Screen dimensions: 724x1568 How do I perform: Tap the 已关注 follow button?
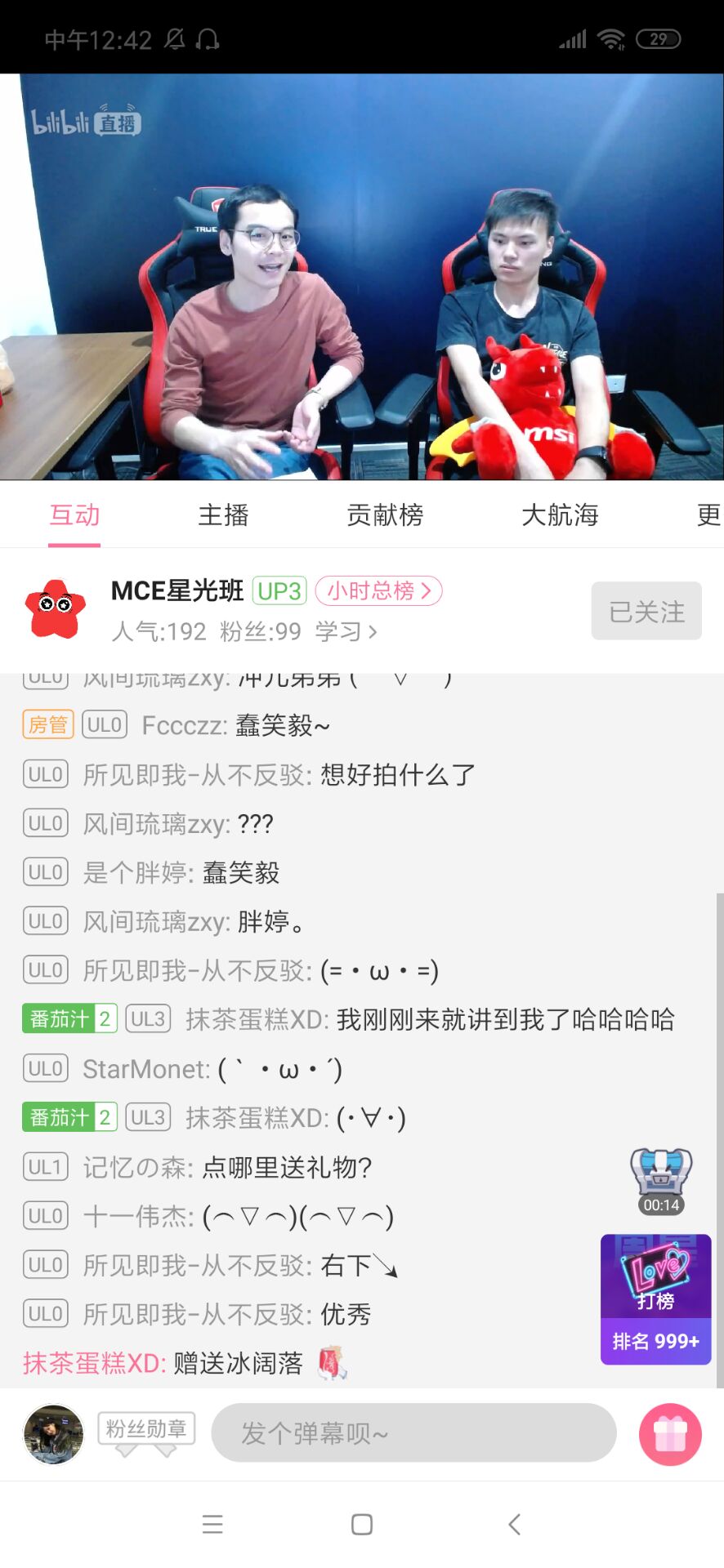click(x=646, y=611)
